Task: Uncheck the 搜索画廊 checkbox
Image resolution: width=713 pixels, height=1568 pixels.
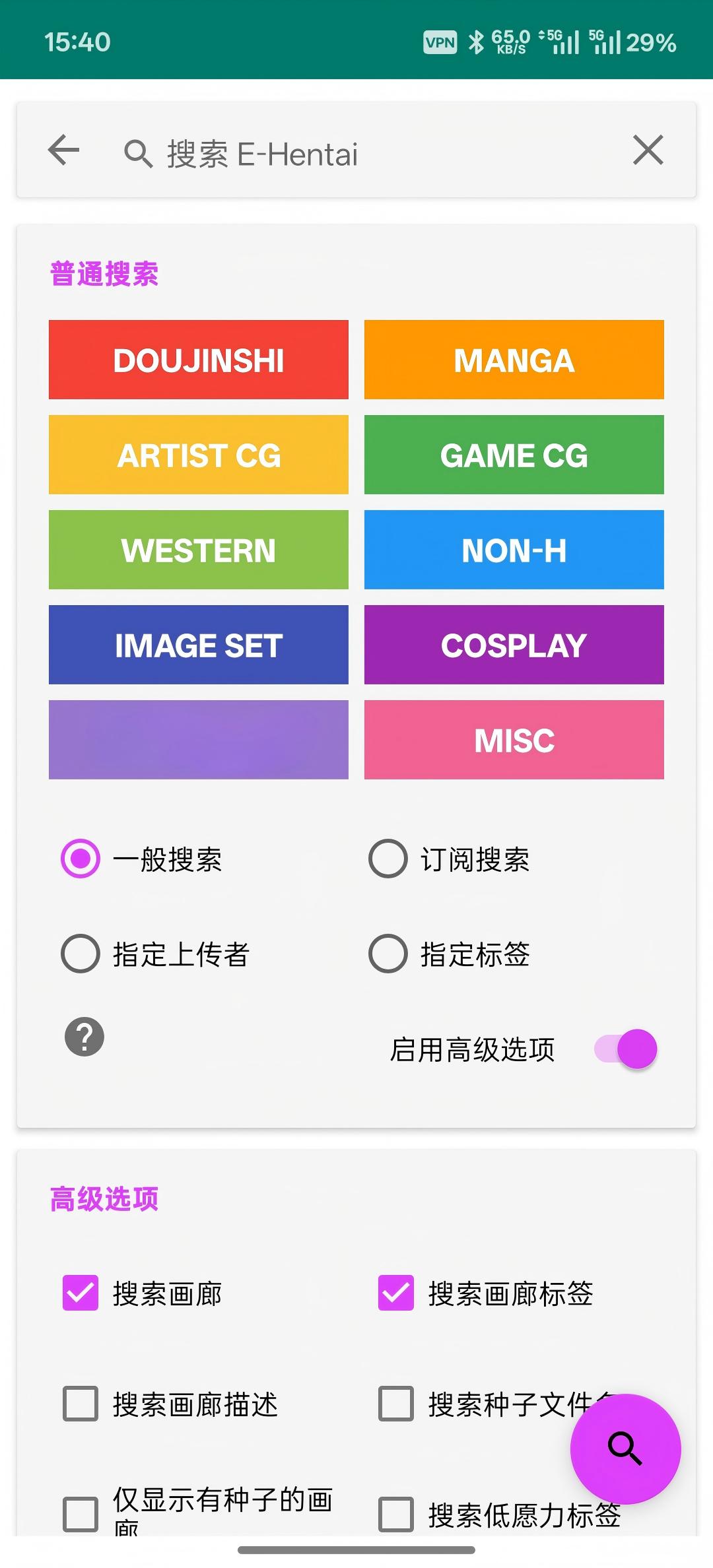Action: pyautogui.click(x=80, y=1294)
